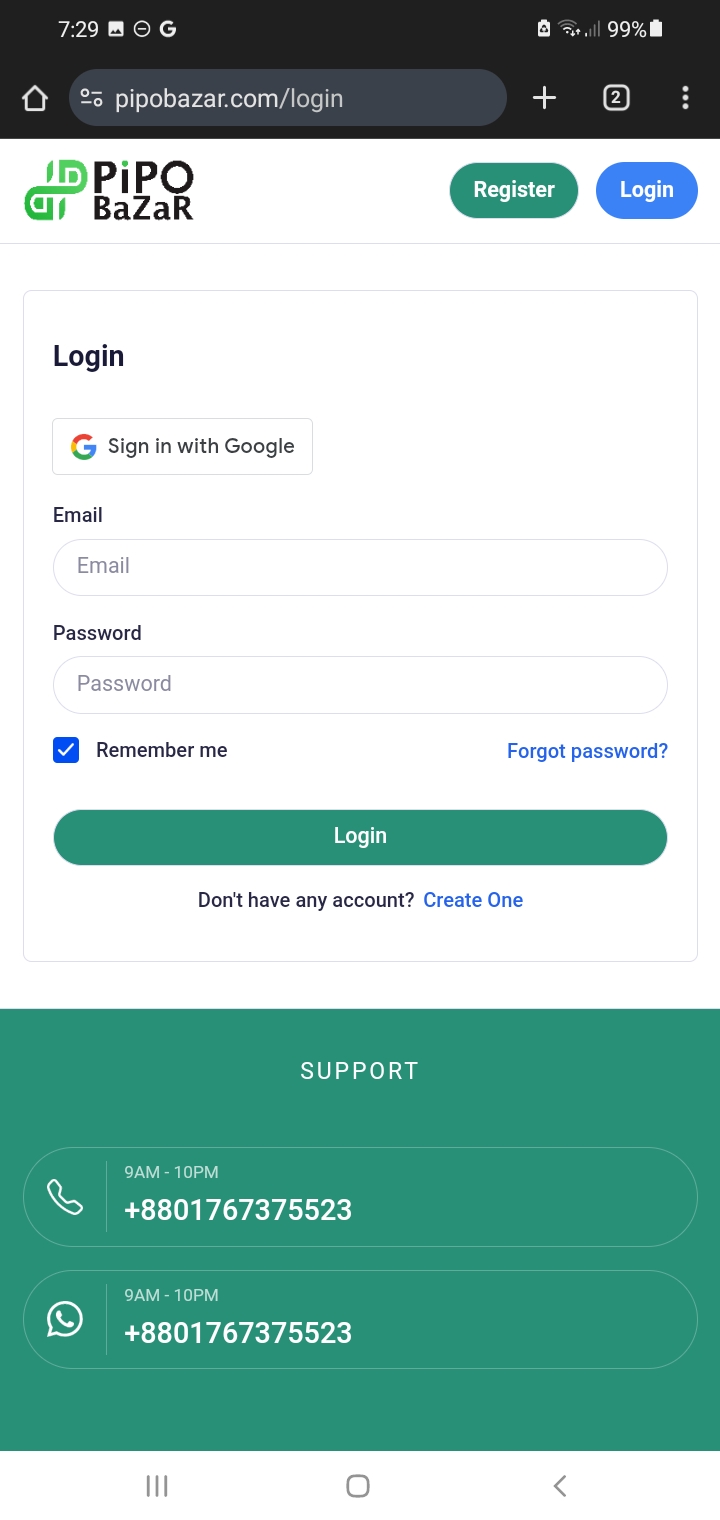The image size is (720, 1520).
Task: Focus the Email input field
Action: (360, 567)
